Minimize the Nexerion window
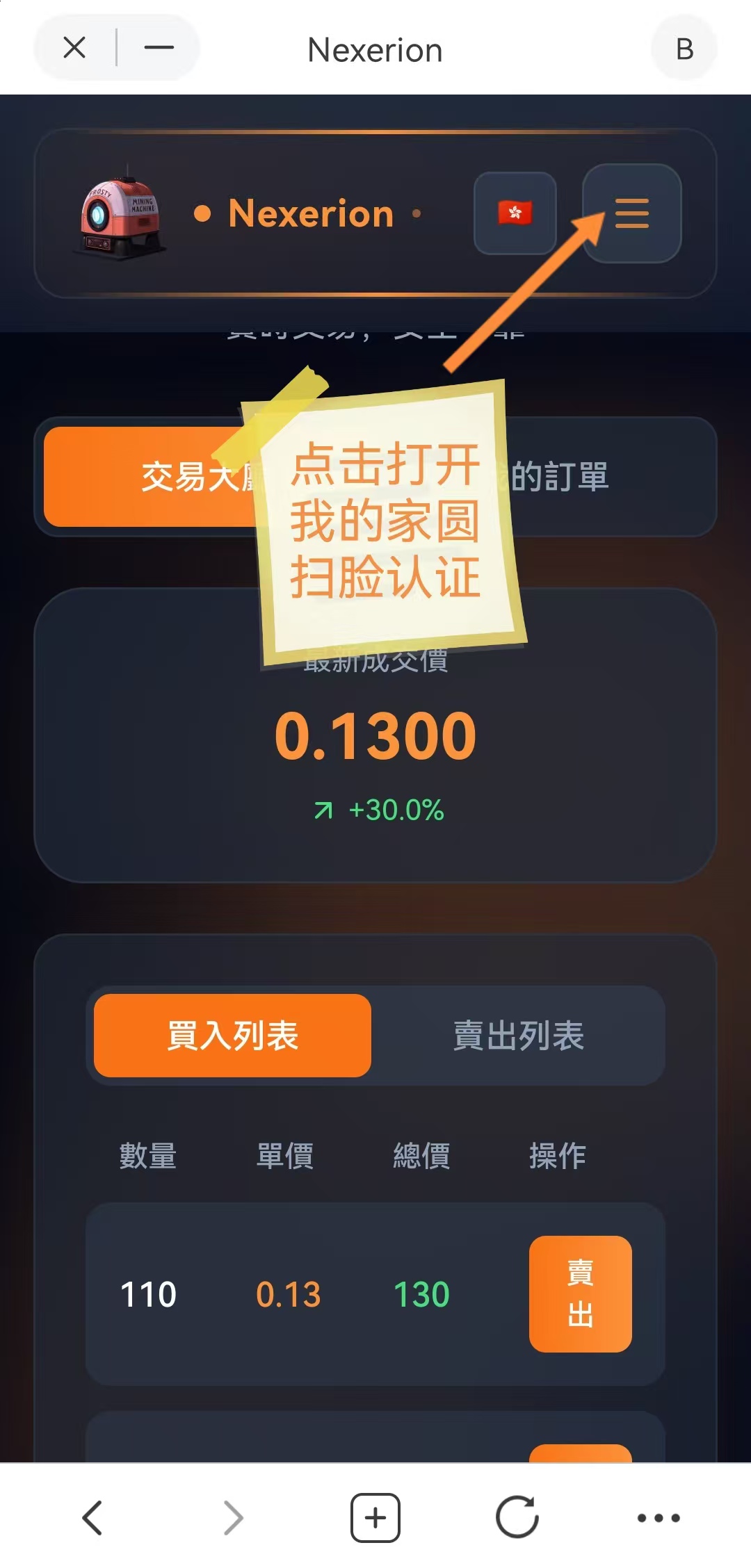The image size is (751, 1568). point(159,48)
